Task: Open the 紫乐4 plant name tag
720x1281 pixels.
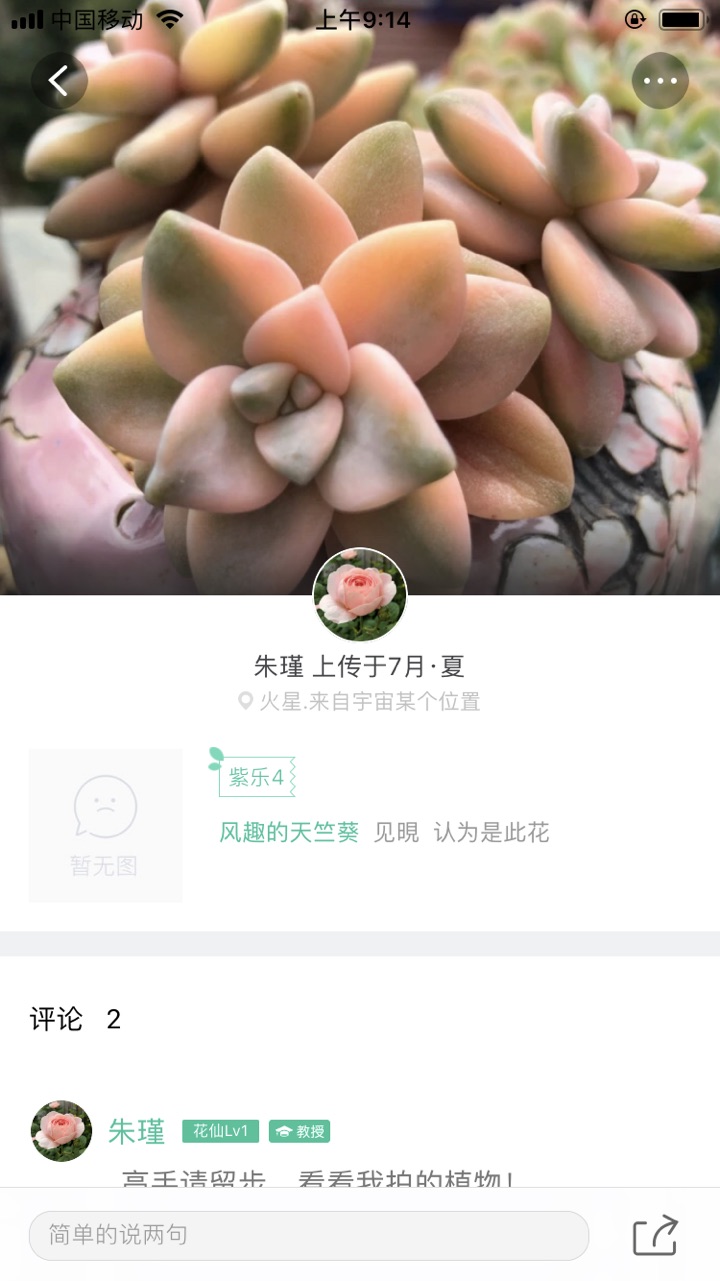Action: click(257, 777)
